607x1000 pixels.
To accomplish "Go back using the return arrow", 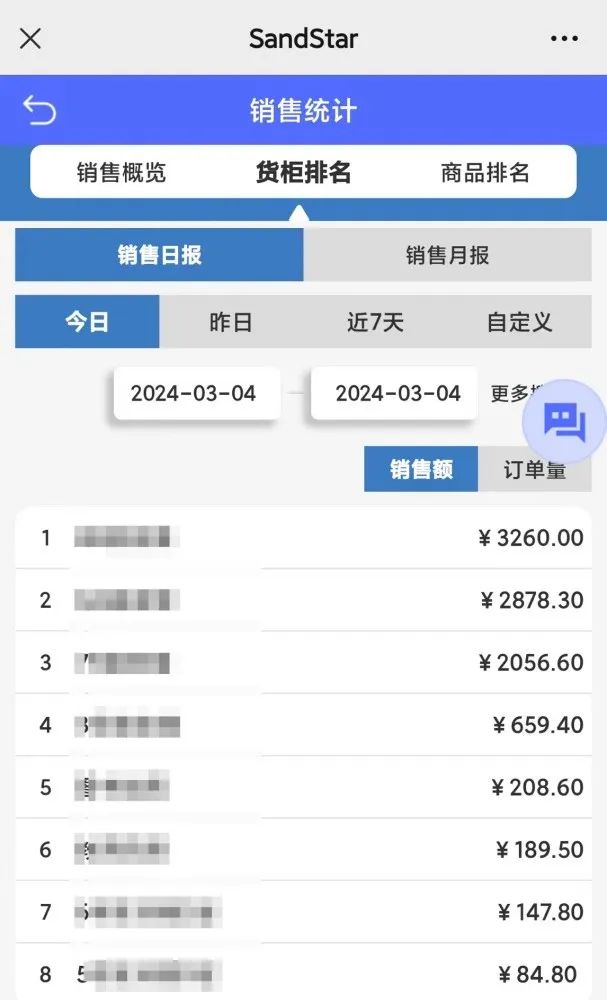I will (x=40, y=110).
